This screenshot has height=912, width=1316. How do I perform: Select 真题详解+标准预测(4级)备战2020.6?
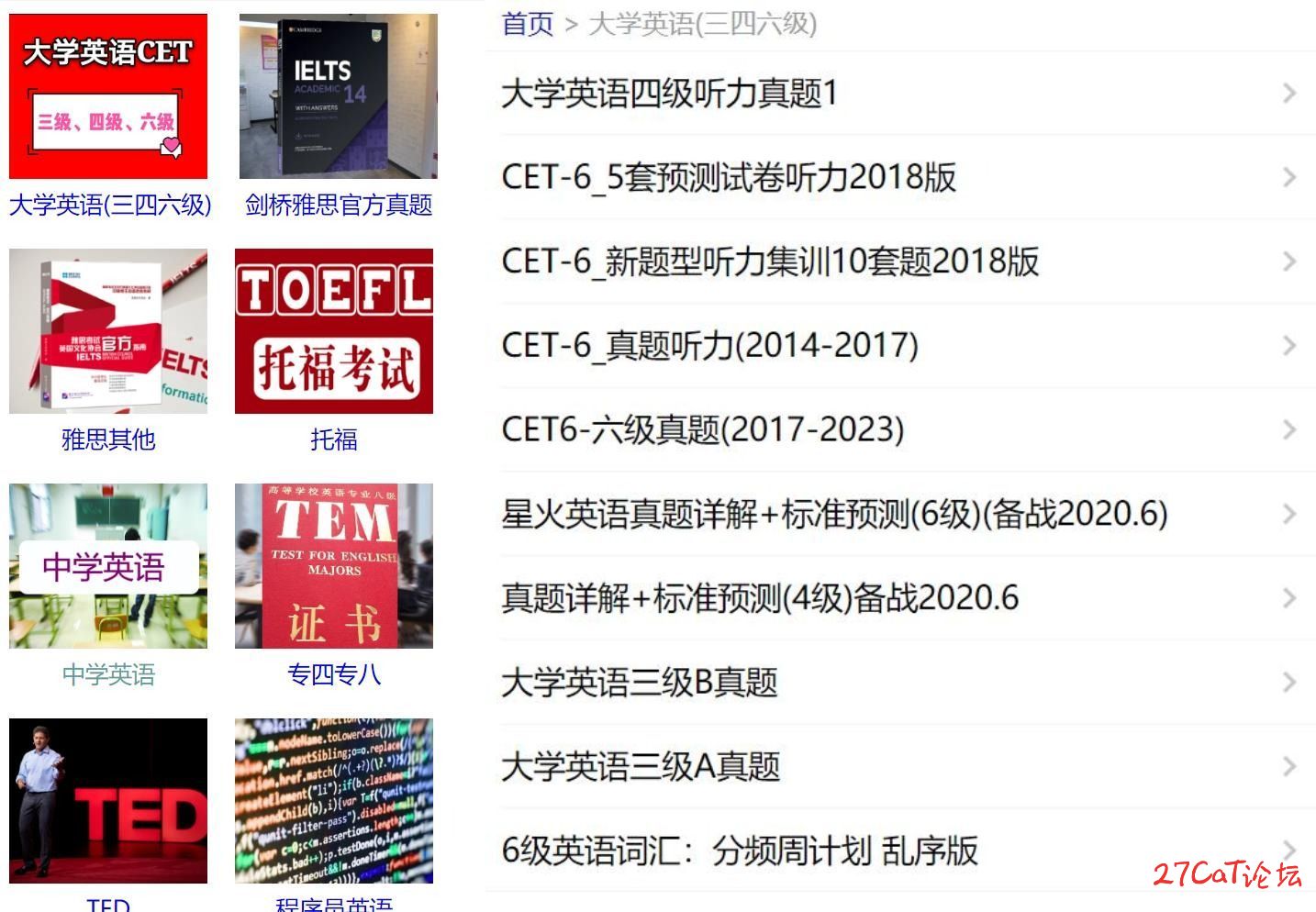(x=899, y=598)
